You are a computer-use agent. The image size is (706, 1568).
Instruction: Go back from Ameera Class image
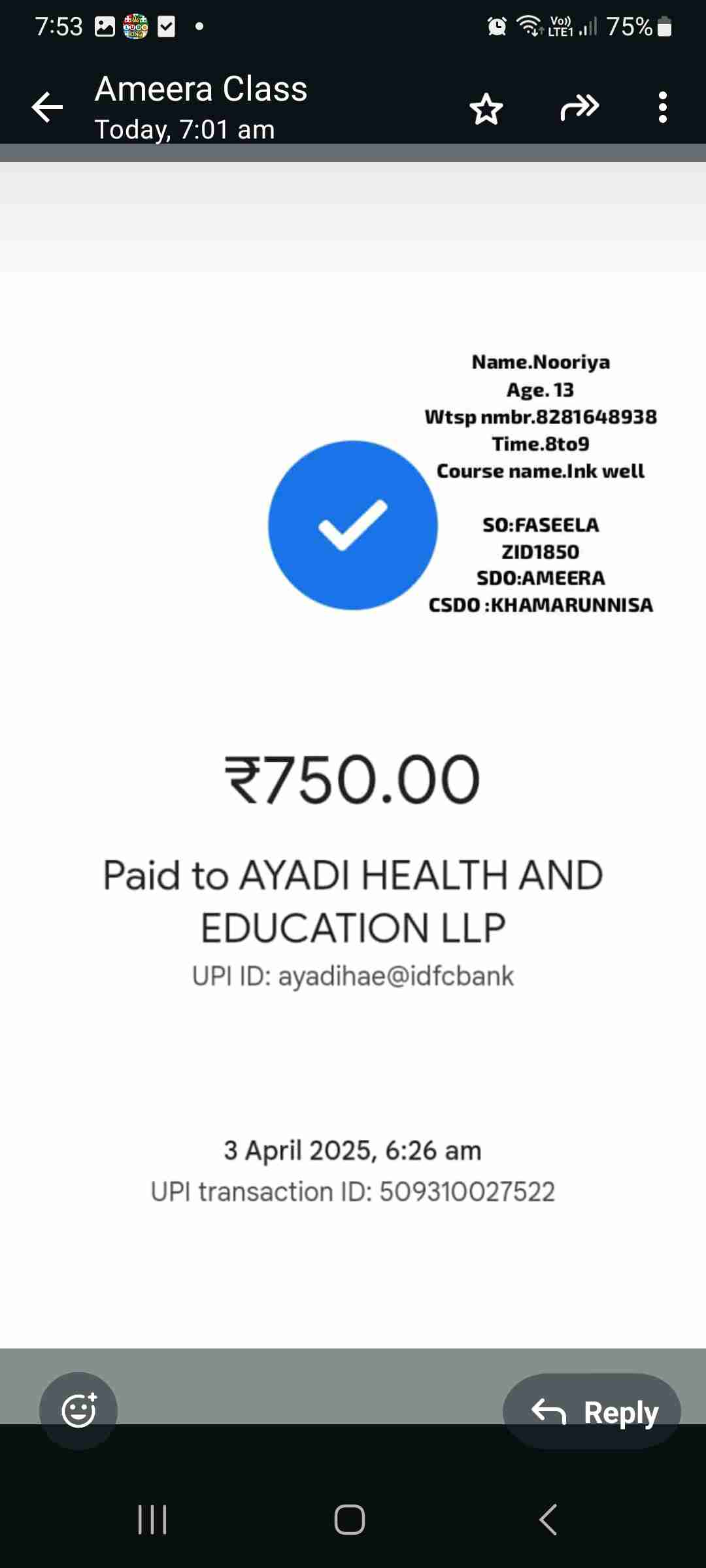[x=47, y=107]
